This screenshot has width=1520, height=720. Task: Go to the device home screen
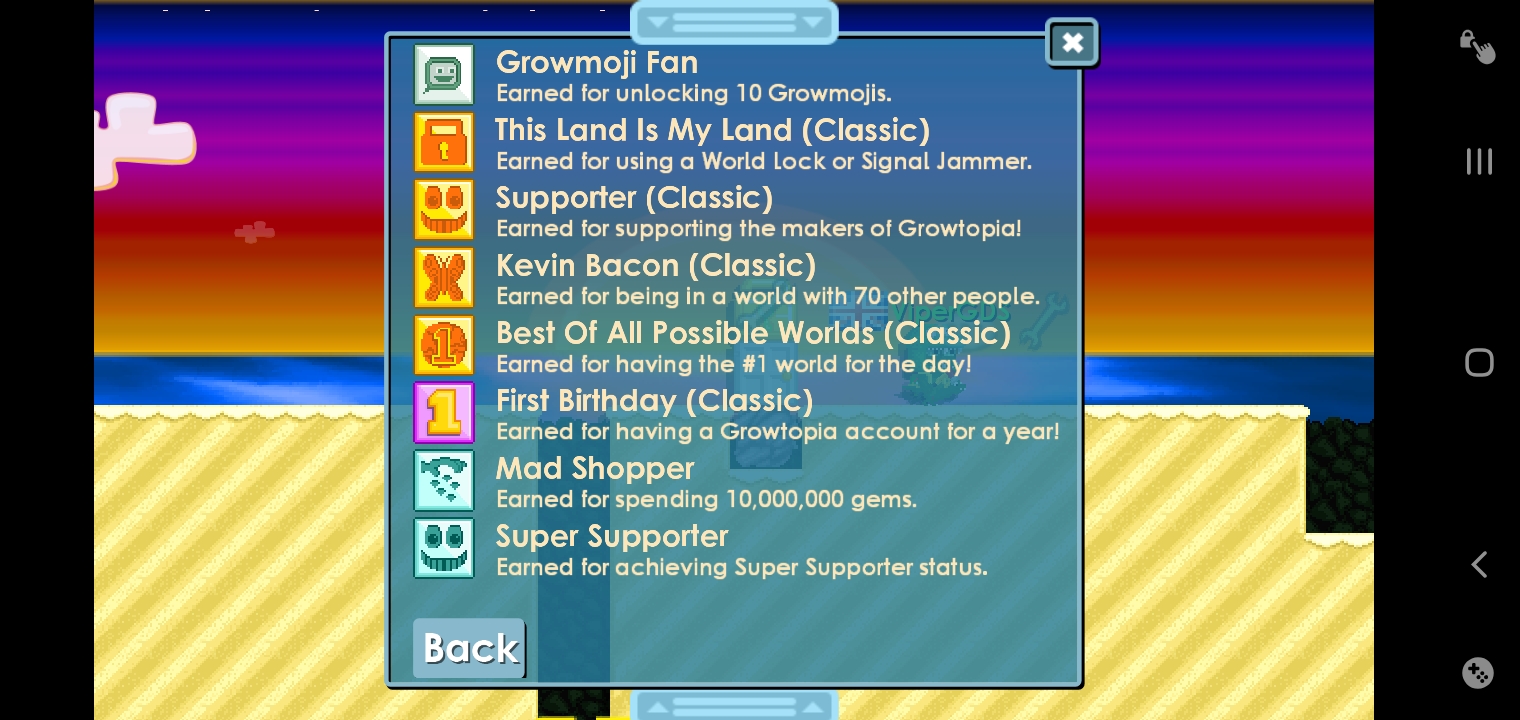pos(1479,362)
